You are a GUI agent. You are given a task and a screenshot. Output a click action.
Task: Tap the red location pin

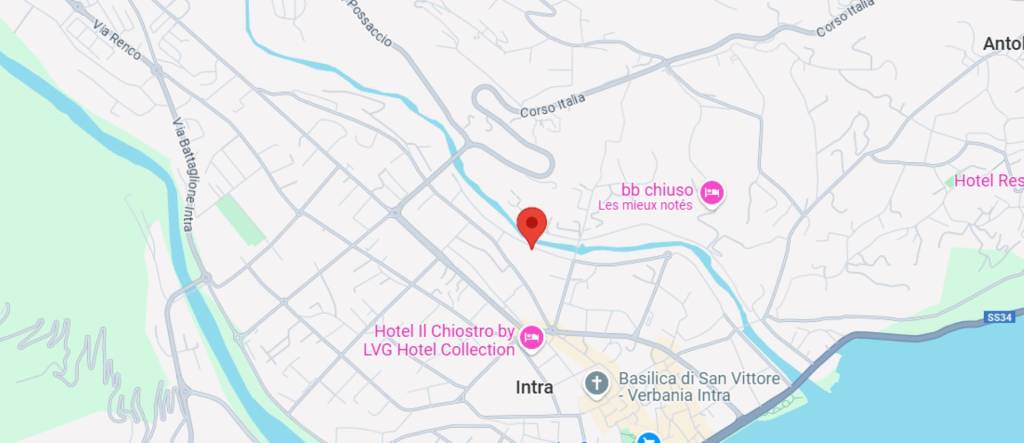[x=531, y=224]
